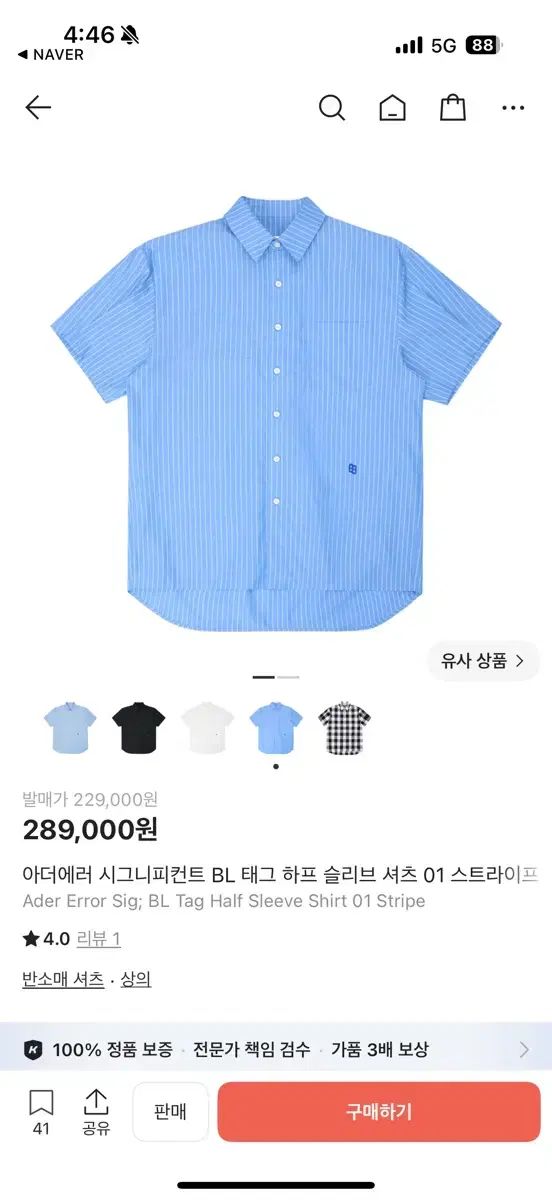
Task: Open the 리뷰 1 link
Action: 98,939
